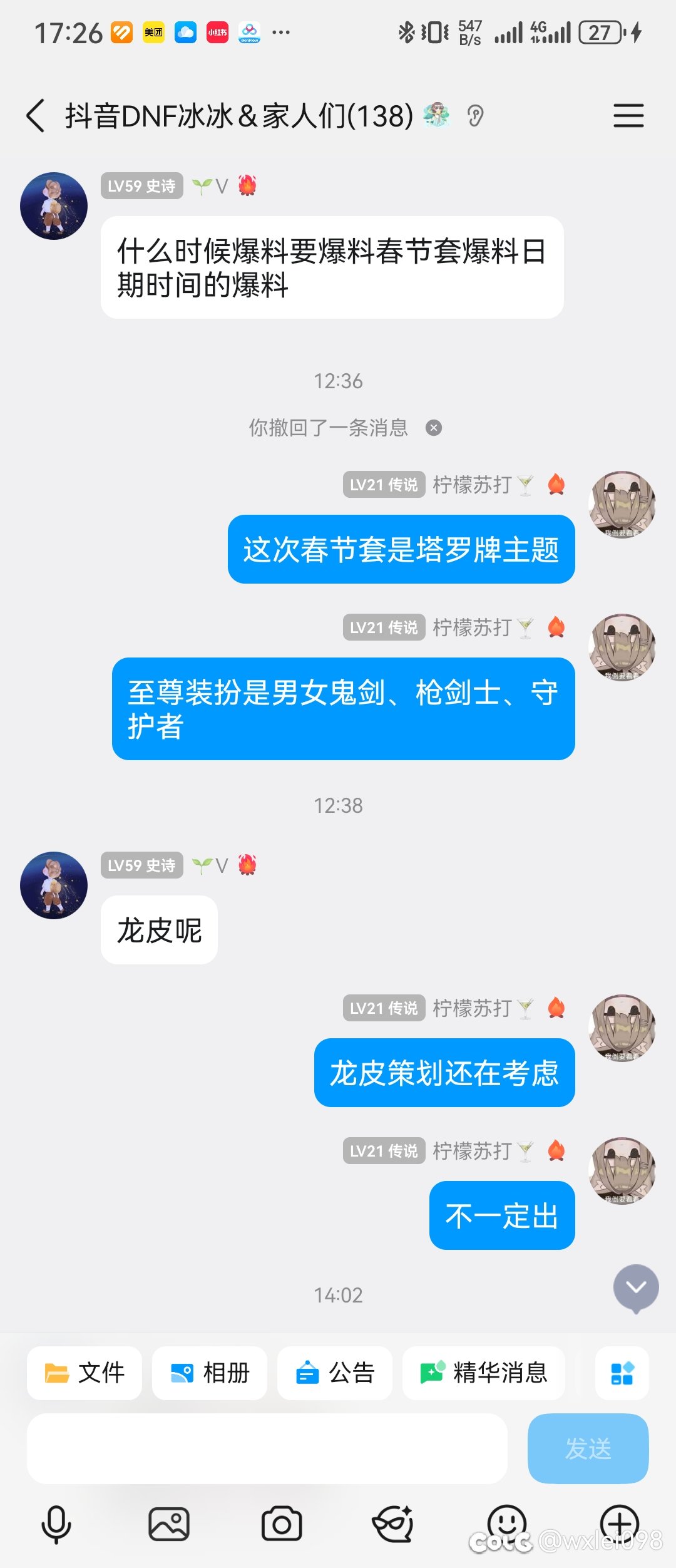Open the 相册 group album
This screenshot has width=676, height=1568.
pyautogui.click(x=210, y=1373)
